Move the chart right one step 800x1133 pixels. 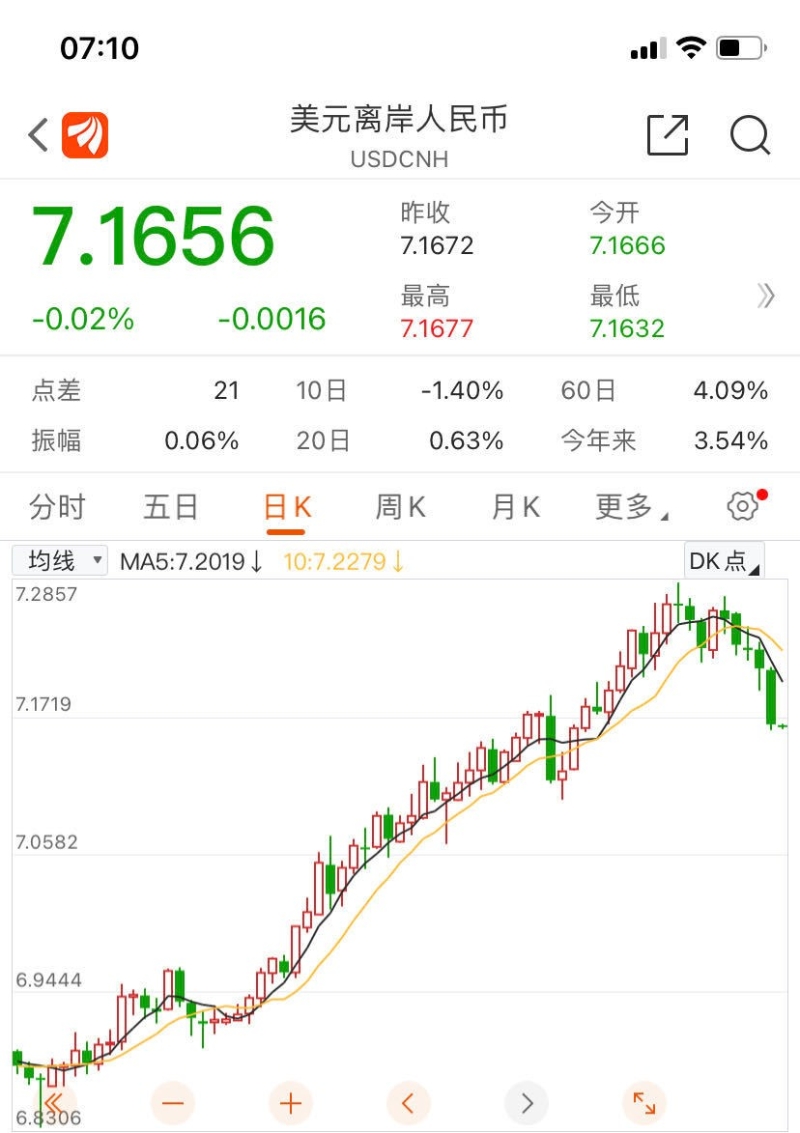(526, 1104)
